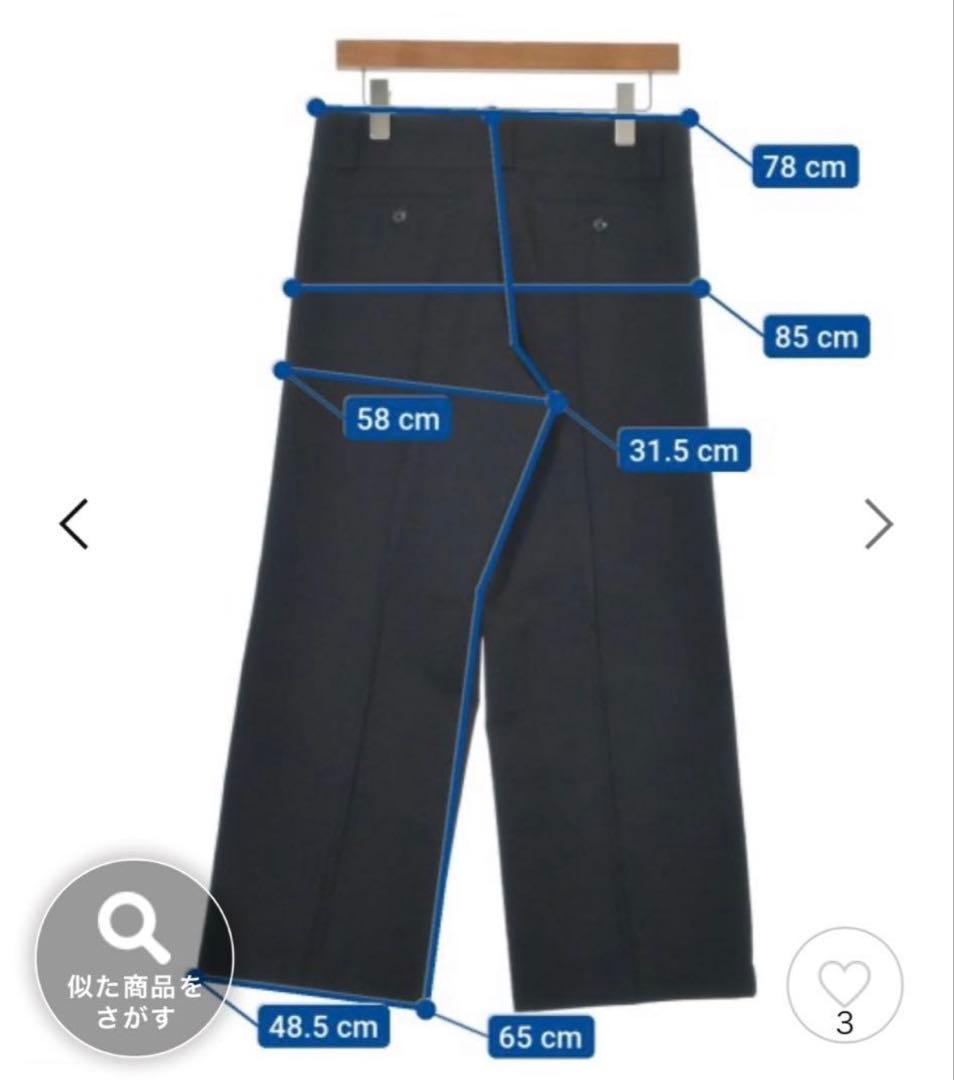
Task: Go to the previous product image
Action: [x=75, y=524]
